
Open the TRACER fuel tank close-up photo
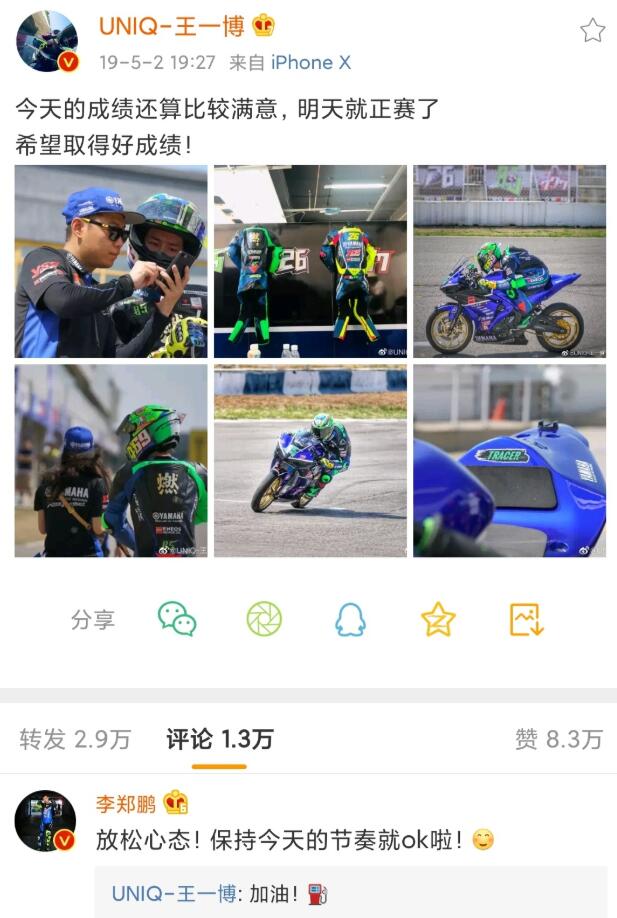point(509,460)
